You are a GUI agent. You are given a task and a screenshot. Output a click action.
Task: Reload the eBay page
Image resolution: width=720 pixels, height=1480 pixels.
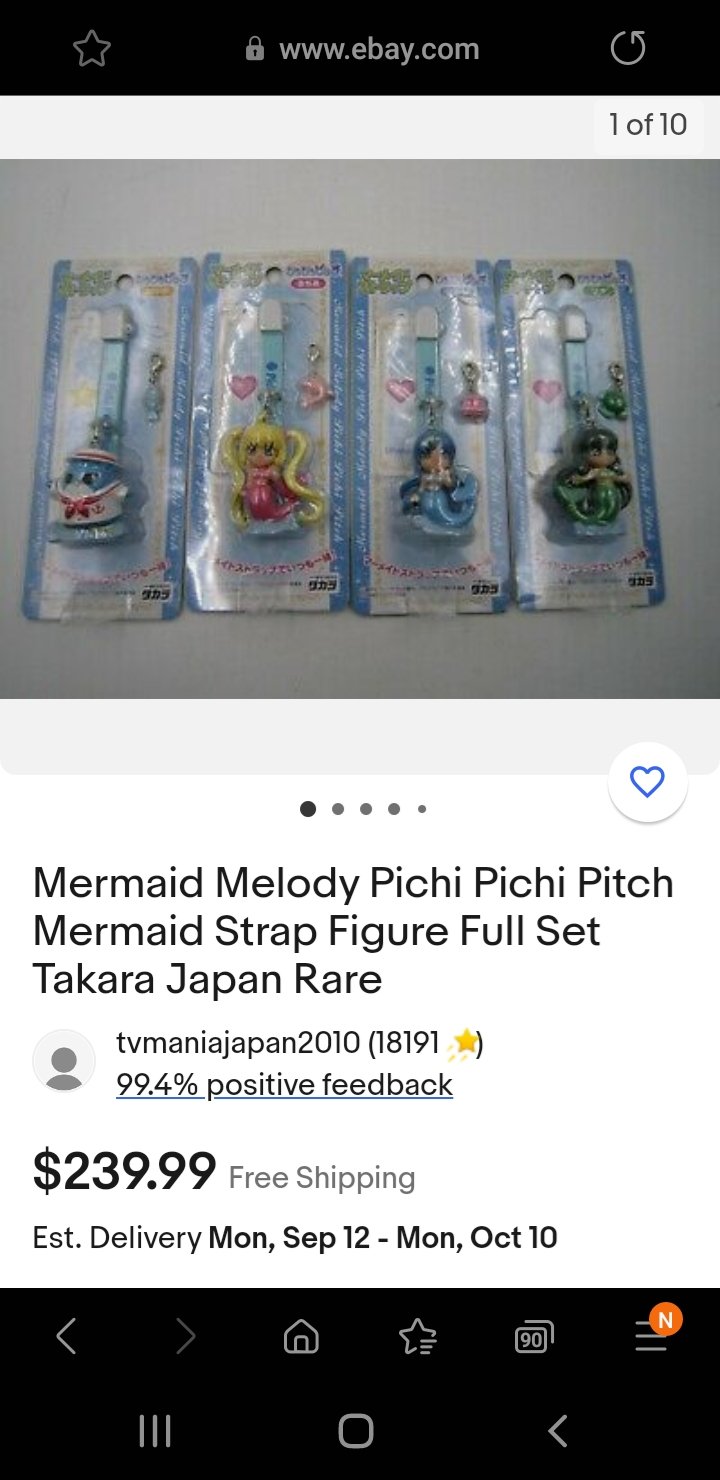tap(628, 48)
